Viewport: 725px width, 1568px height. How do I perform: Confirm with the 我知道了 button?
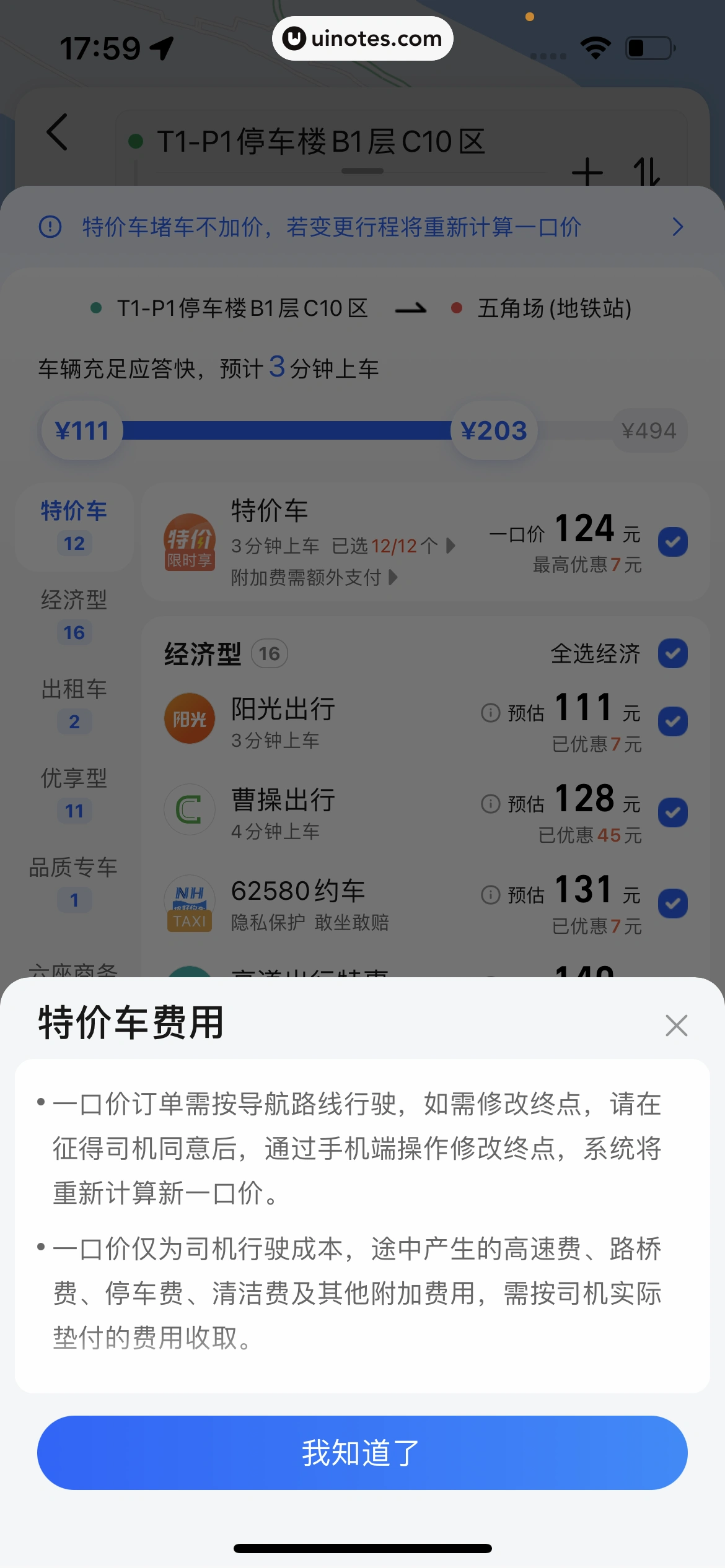(x=362, y=1452)
